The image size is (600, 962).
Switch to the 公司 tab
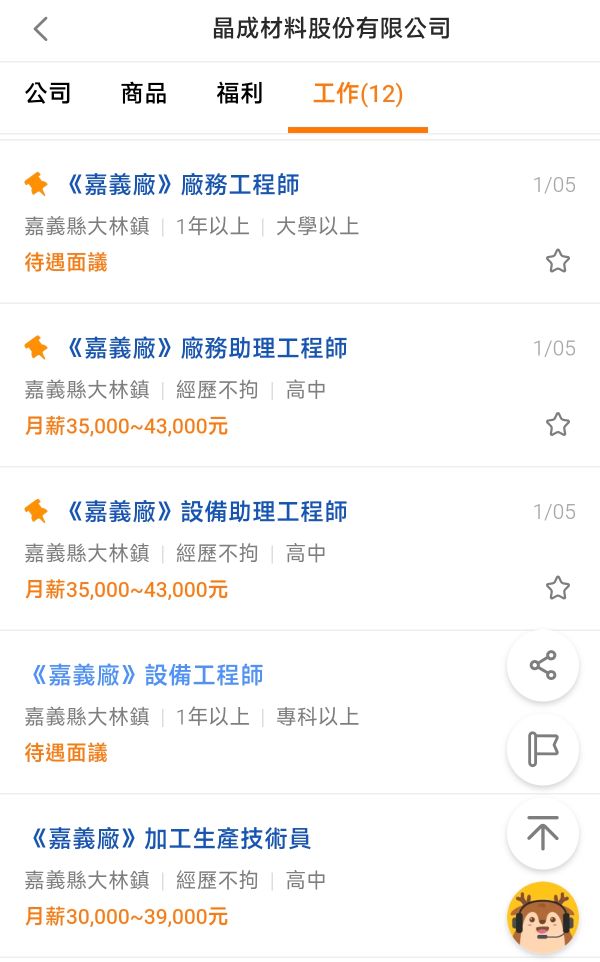click(48, 94)
